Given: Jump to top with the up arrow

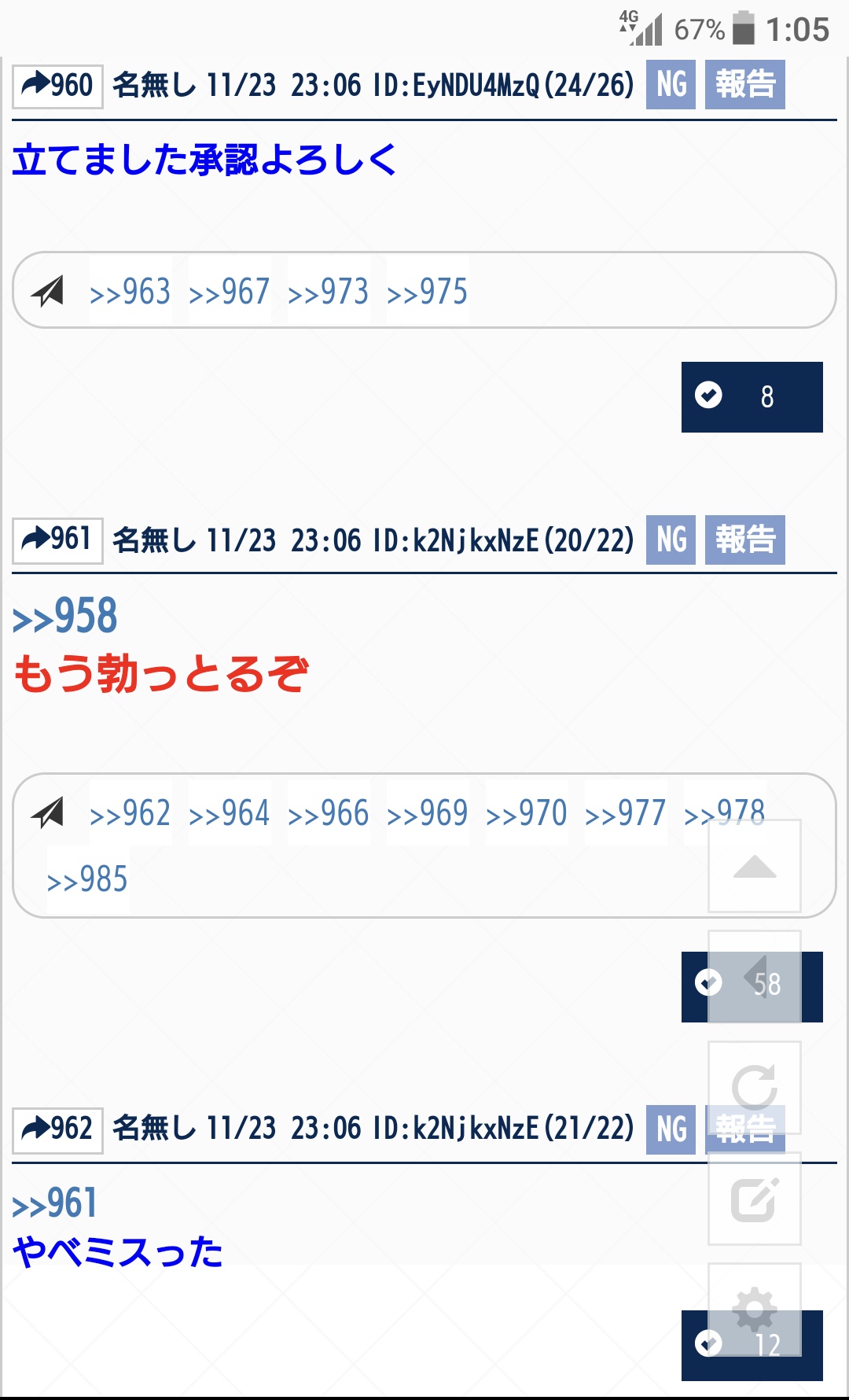Looking at the screenshot, I should (x=755, y=866).
